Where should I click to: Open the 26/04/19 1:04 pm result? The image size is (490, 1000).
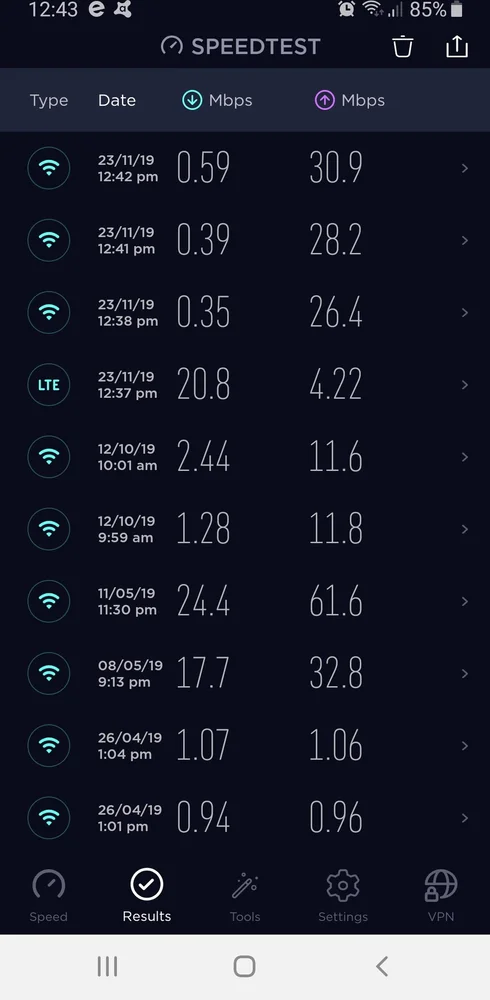coord(245,746)
